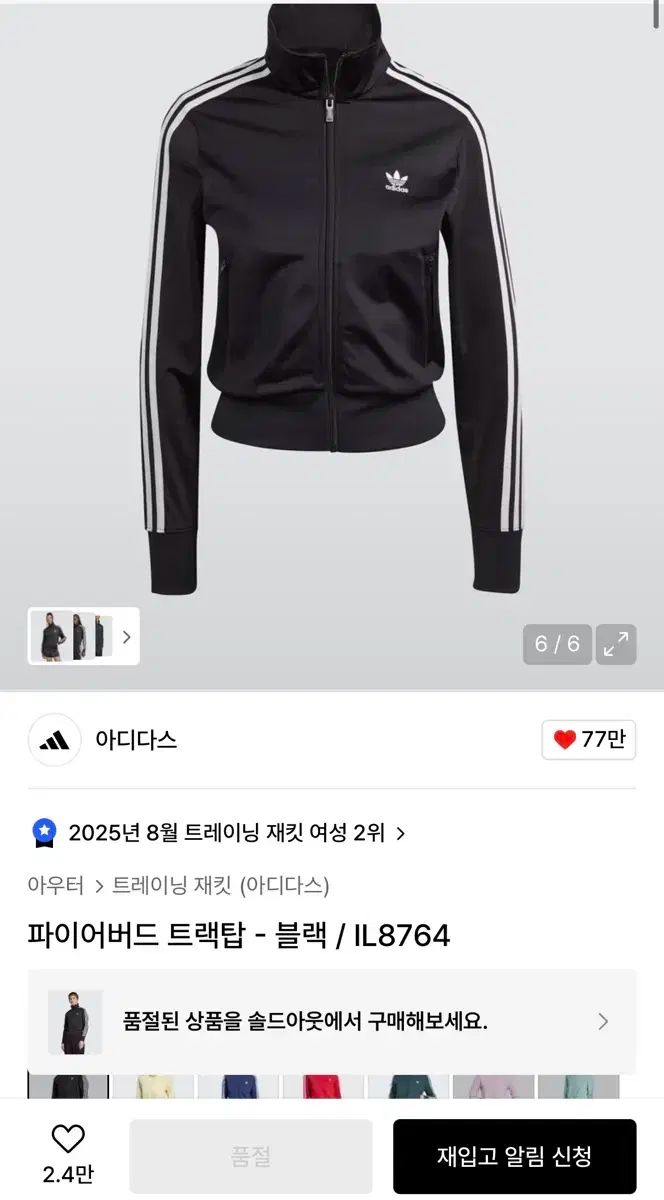Open the 솔드아웃 purchase banner

(332, 1021)
